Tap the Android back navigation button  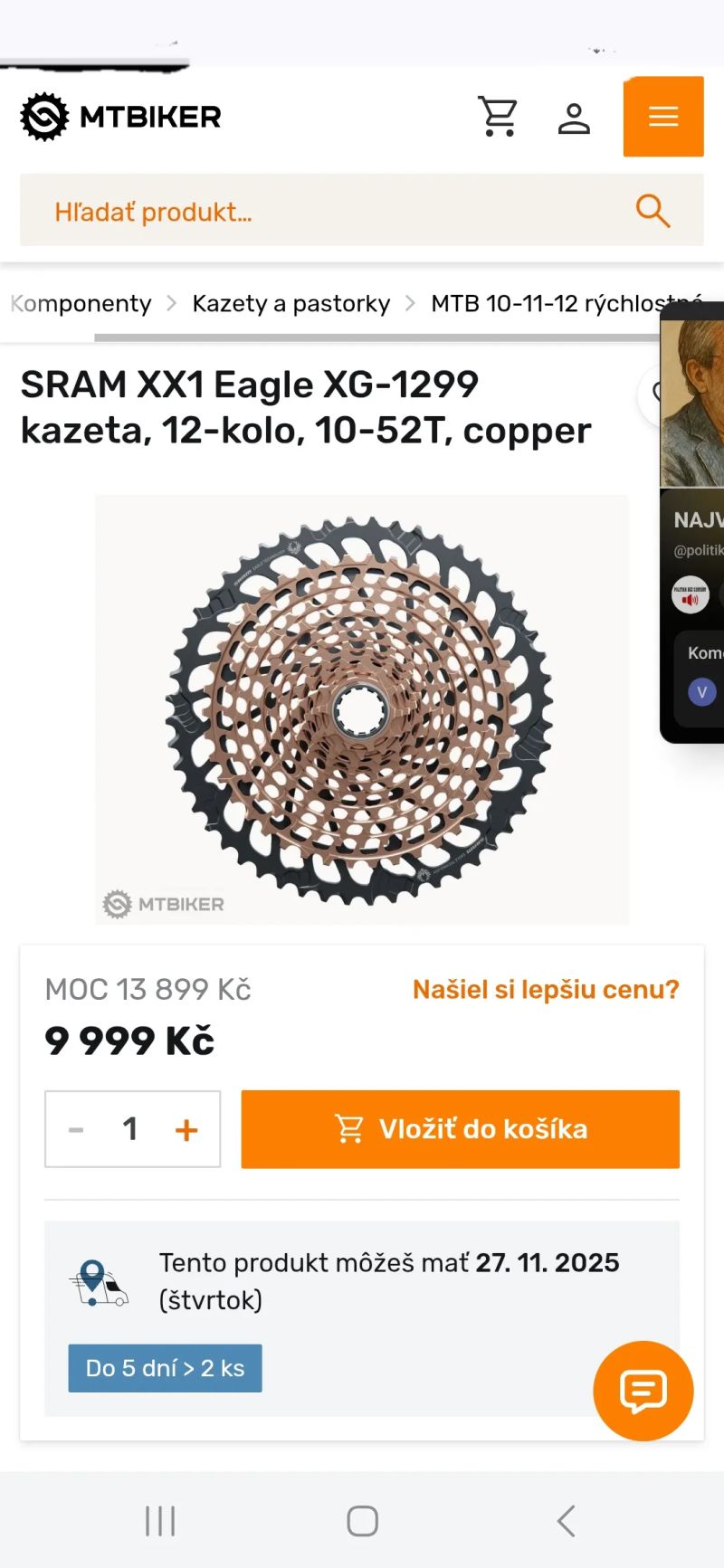[x=565, y=1521]
